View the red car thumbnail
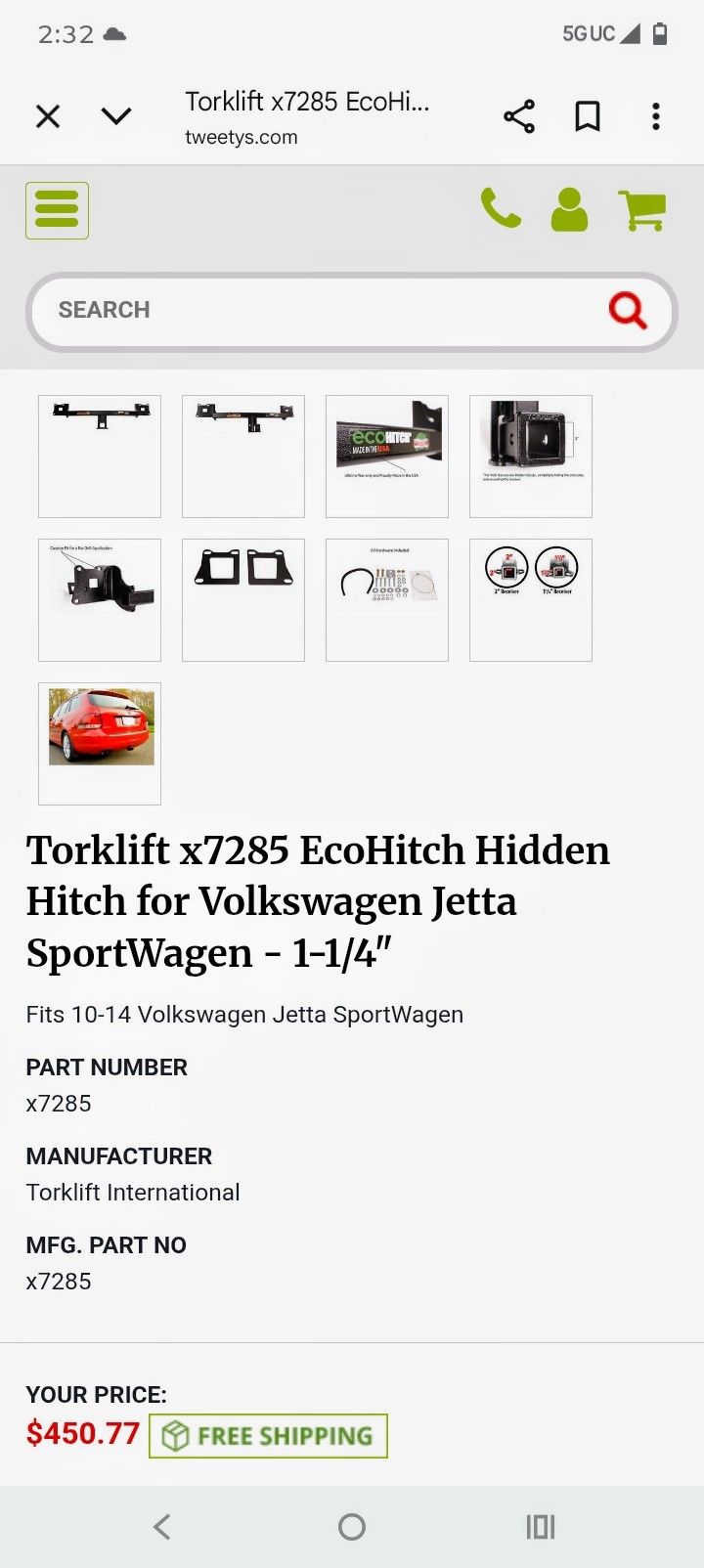This screenshot has height=1568, width=704. pyautogui.click(x=100, y=743)
